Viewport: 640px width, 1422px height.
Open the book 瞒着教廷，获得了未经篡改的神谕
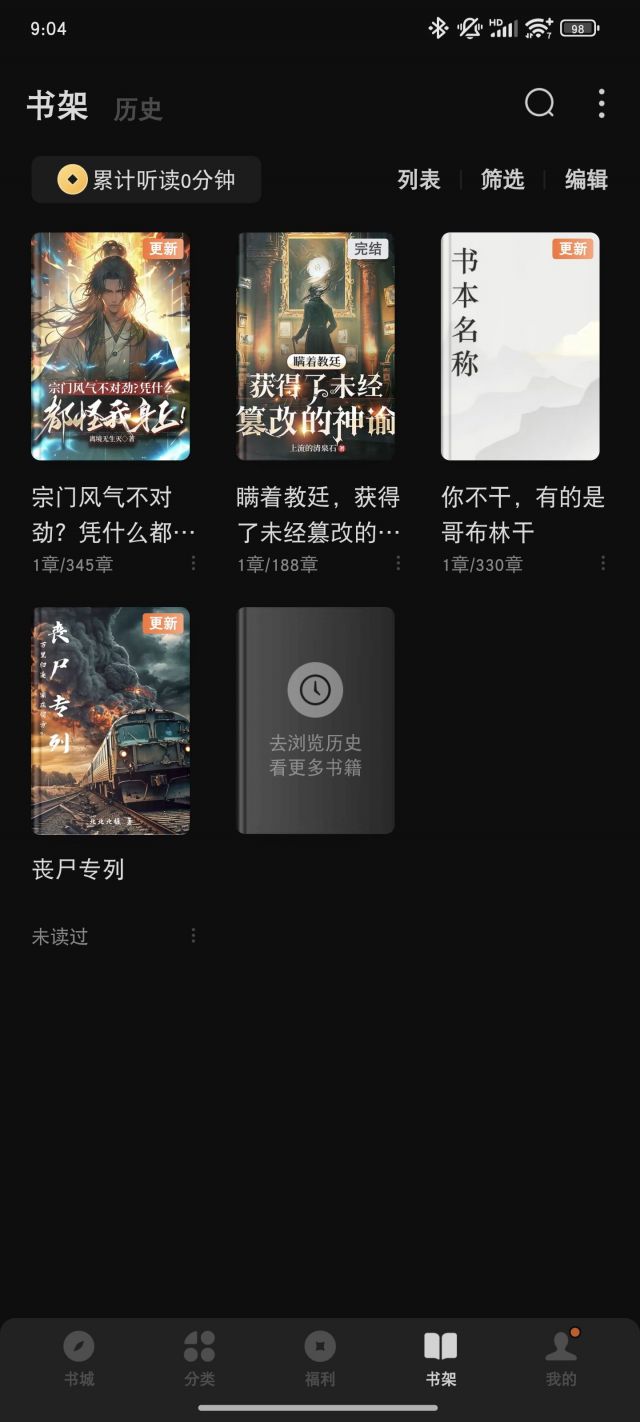click(315, 346)
